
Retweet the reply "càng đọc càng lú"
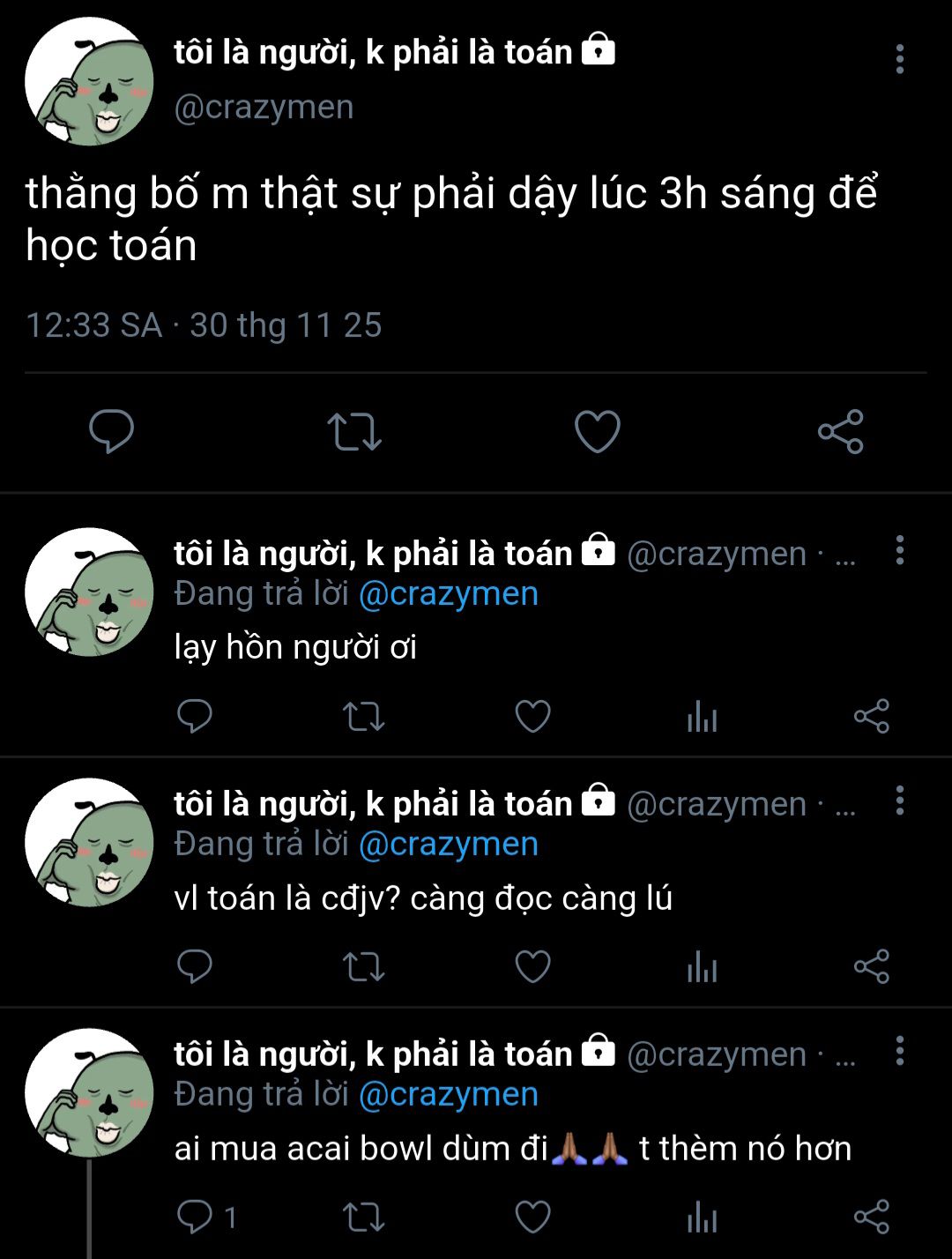click(363, 967)
